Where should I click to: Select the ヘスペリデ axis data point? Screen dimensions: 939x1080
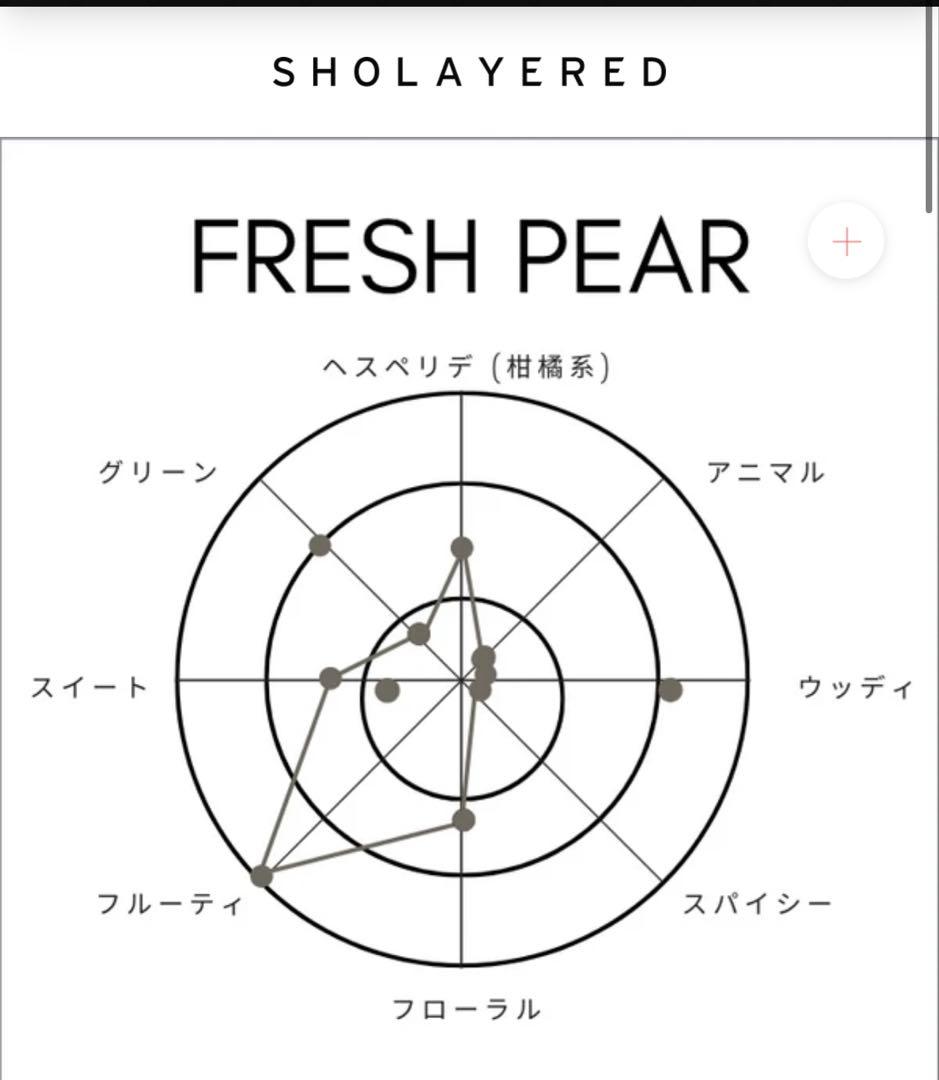pyautogui.click(x=461, y=546)
